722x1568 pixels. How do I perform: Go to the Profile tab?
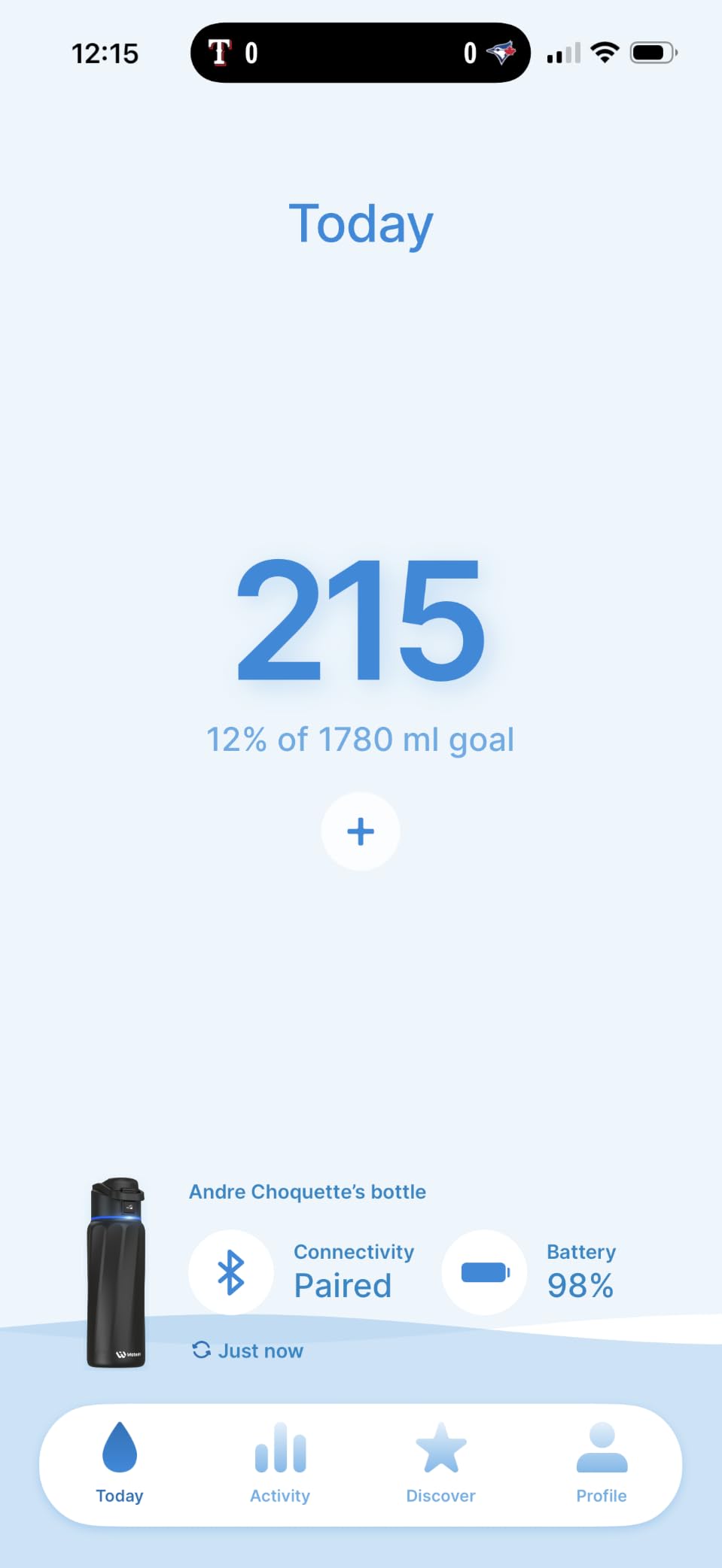click(x=602, y=1463)
